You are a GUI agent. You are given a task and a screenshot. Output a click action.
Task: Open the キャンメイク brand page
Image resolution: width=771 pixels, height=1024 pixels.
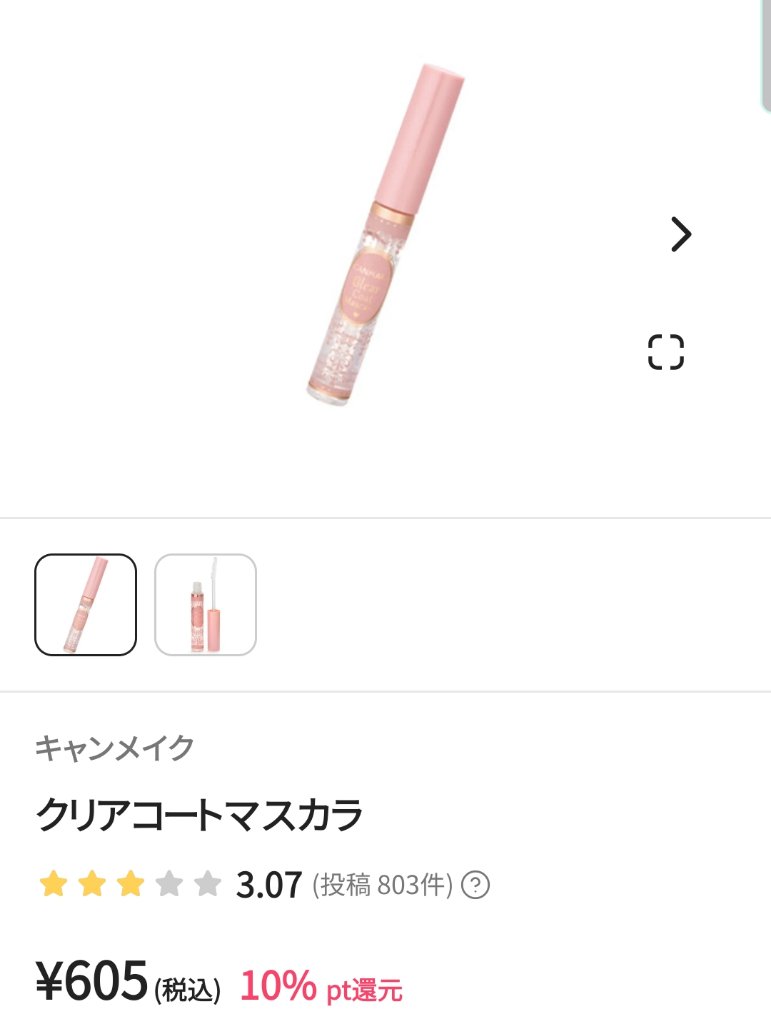(x=115, y=747)
